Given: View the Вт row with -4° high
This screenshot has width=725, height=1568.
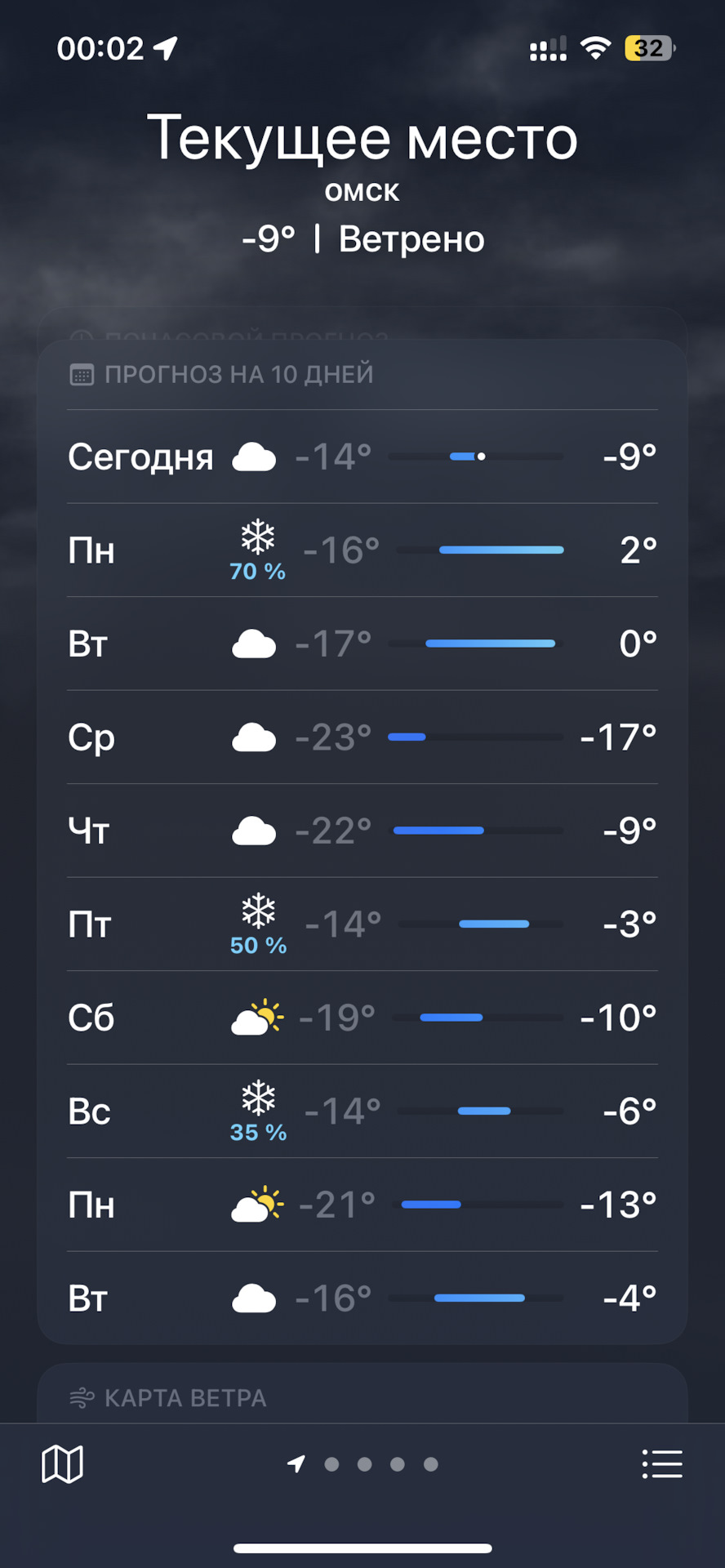Looking at the screenshot, I should [362, 1298].
